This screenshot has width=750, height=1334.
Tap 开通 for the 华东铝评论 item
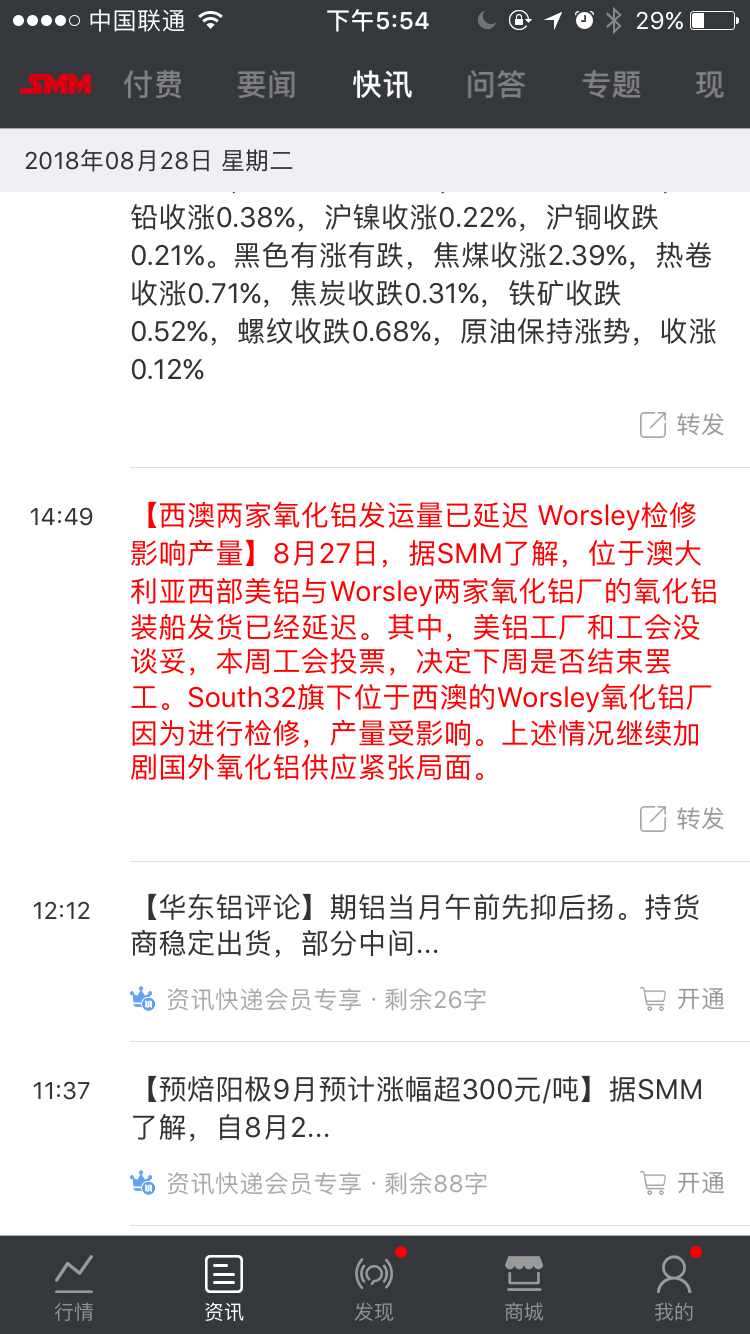[x=682, y=999]
